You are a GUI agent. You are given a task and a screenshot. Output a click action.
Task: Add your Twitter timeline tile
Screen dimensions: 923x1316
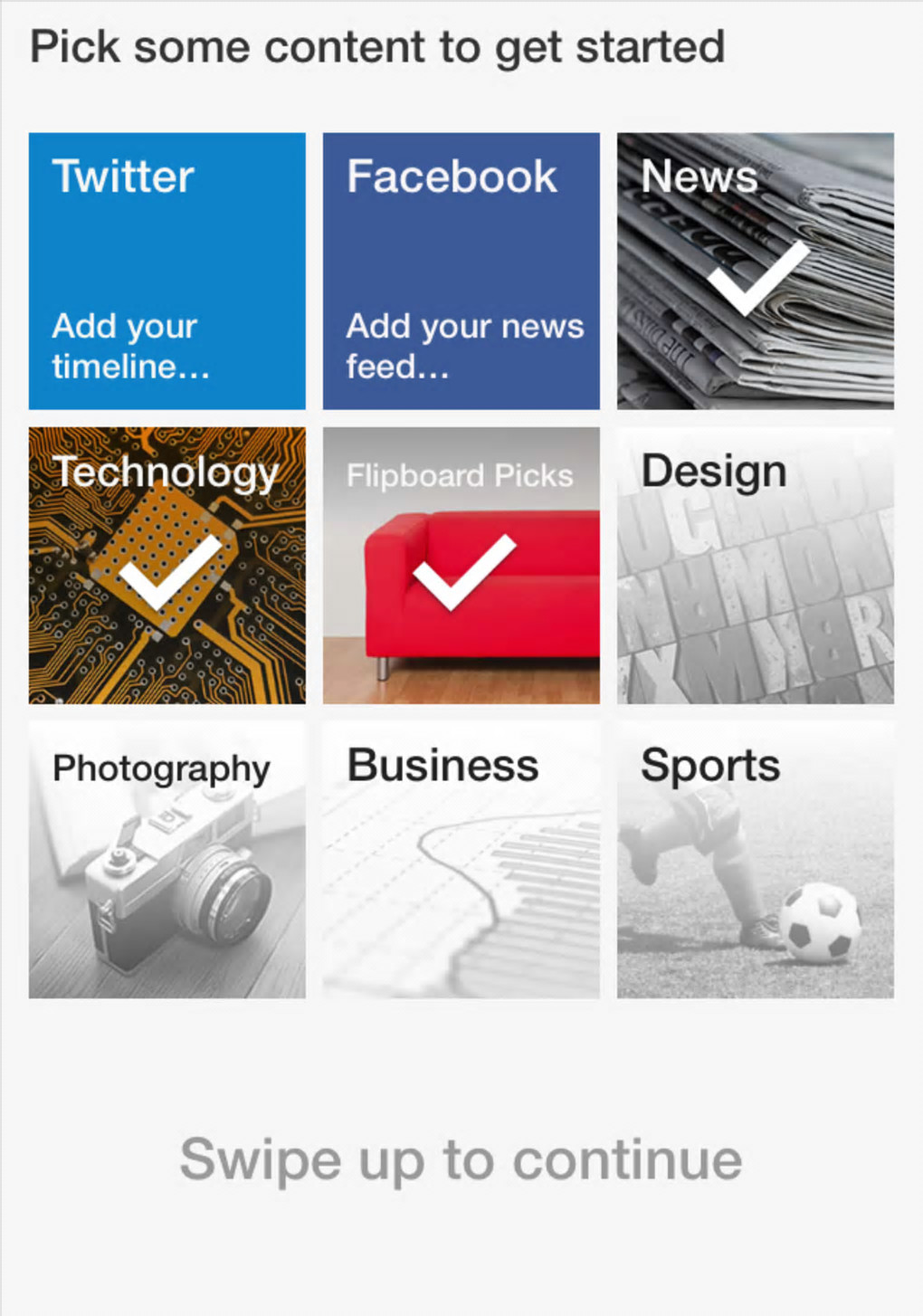click(x=167, y=271)
